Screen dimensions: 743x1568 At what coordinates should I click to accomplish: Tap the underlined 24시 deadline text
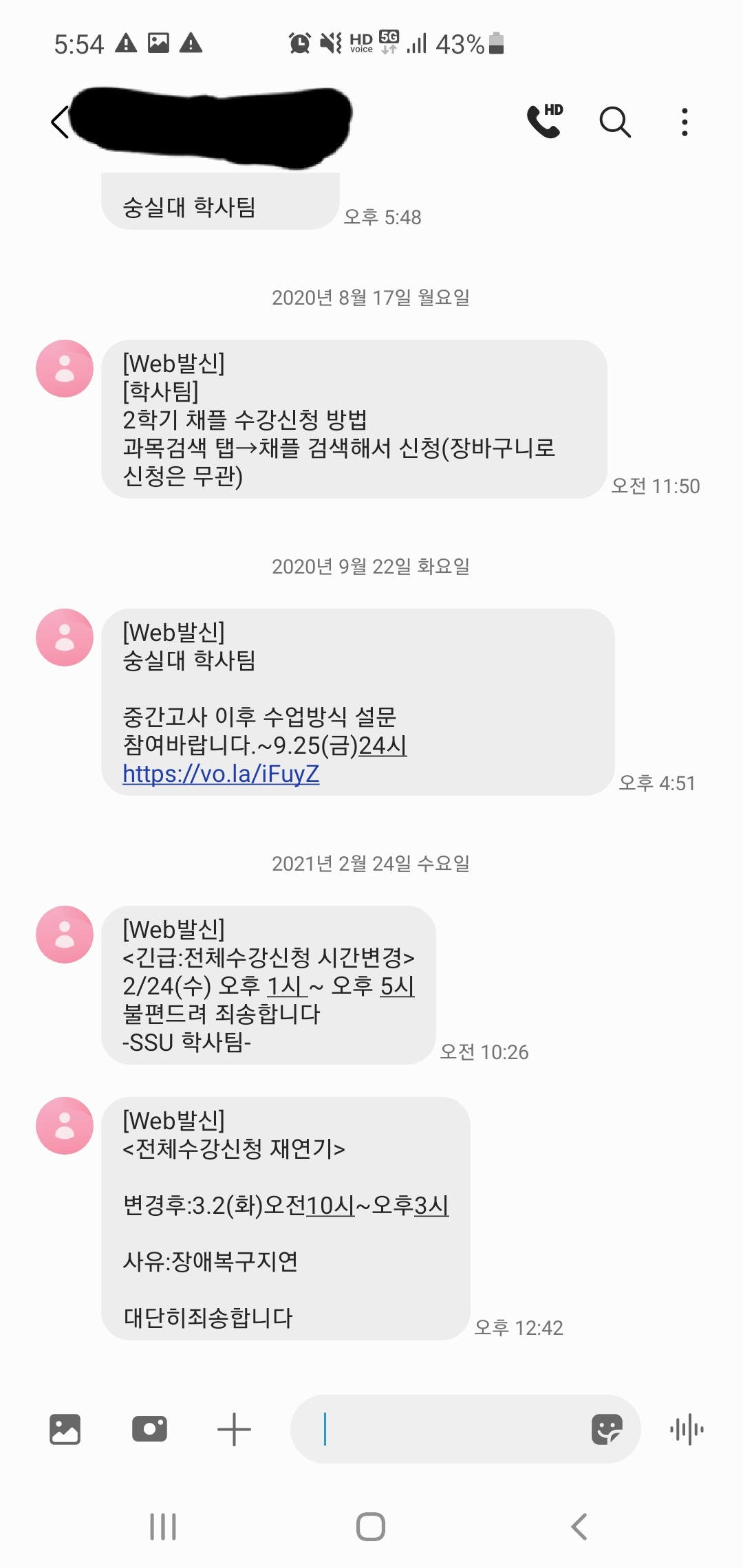click(x=383, y=745)
